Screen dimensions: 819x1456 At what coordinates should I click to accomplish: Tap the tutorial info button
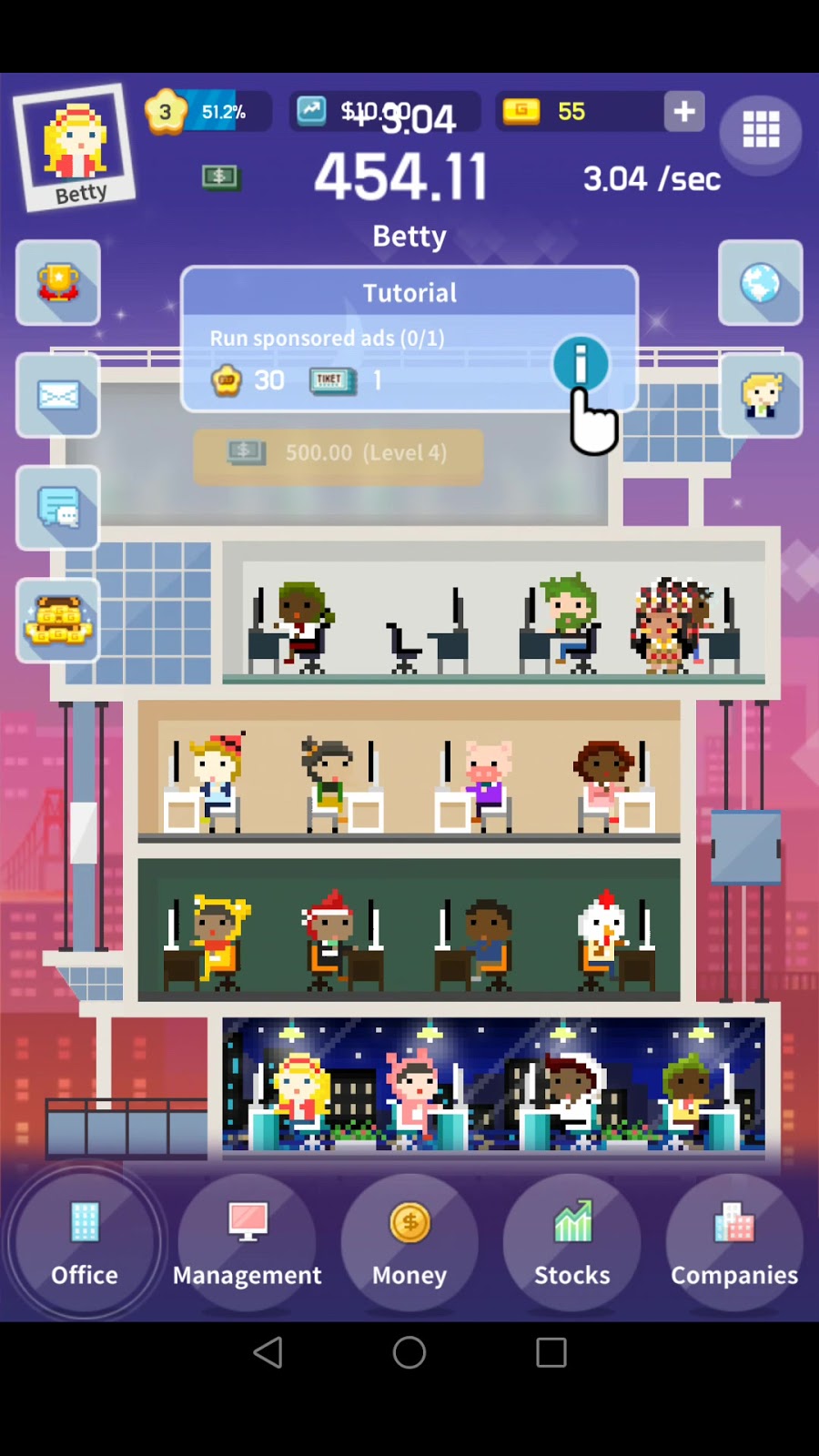click(x=581, y=364)
